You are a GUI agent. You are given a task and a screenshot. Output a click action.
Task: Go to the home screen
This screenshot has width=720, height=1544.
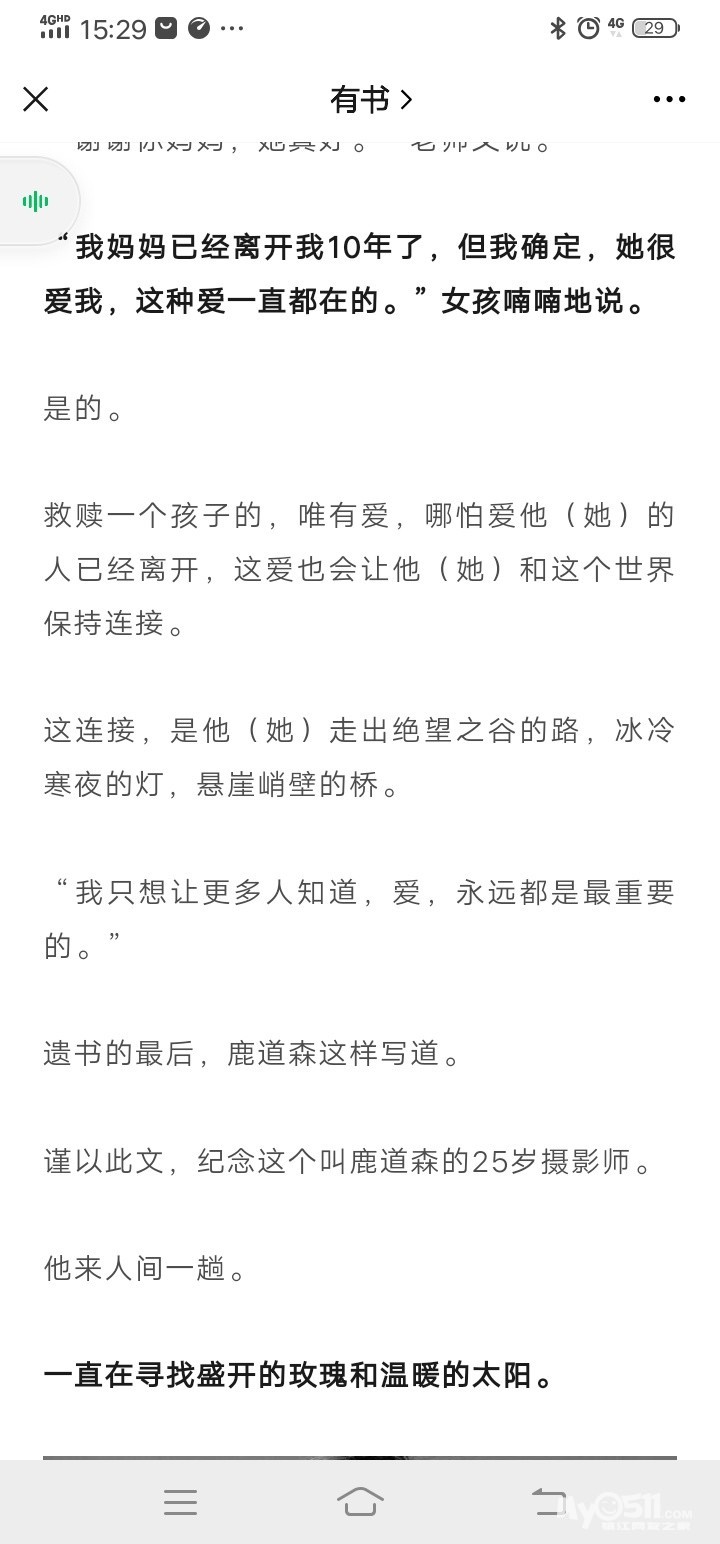[x=360, y=1502]
